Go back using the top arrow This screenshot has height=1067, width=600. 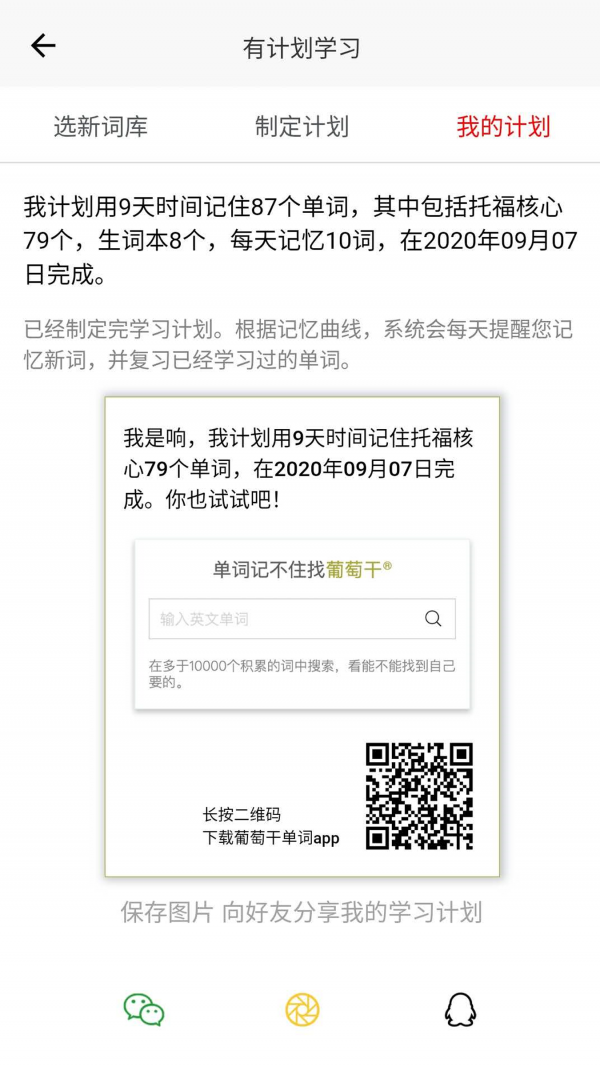click(x=43, y=46)
